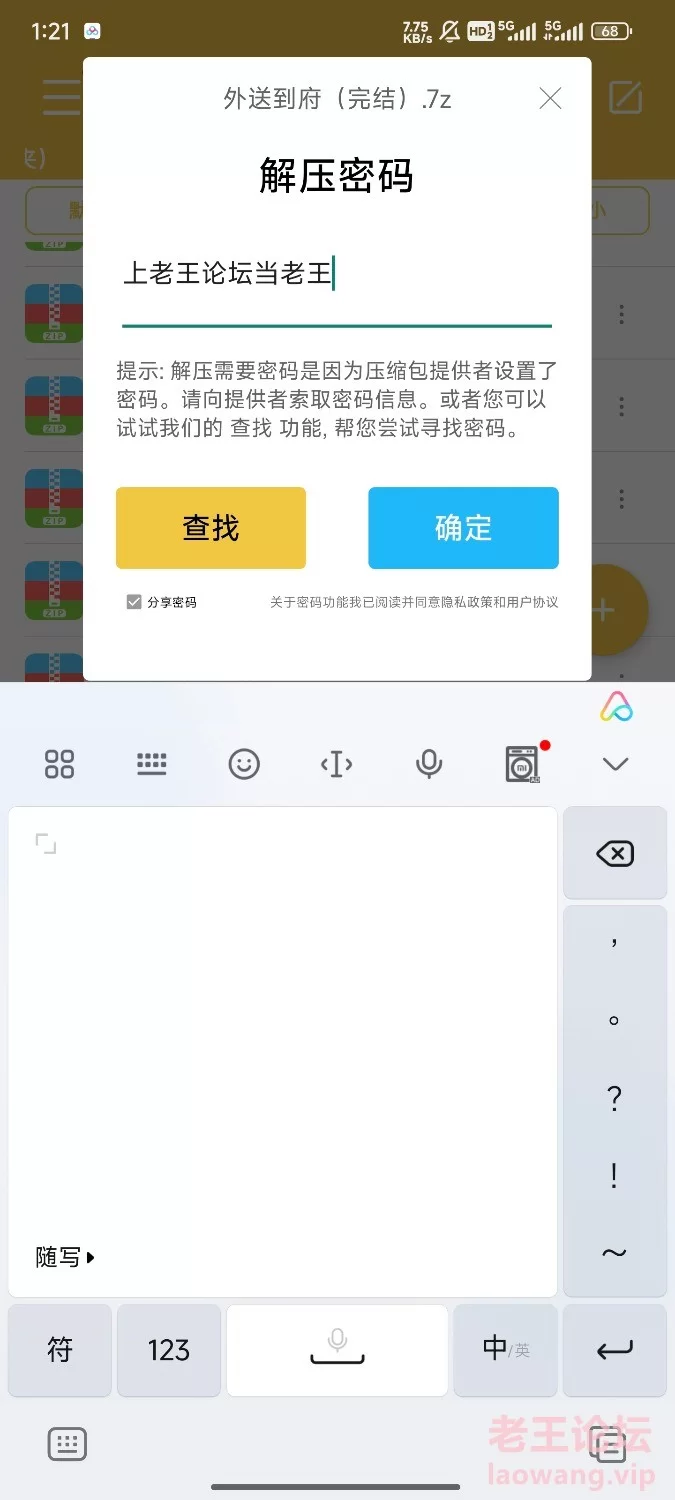Open the 符 symbols key
Viewport: 675px width, 1500px height.
[60, 1350]
